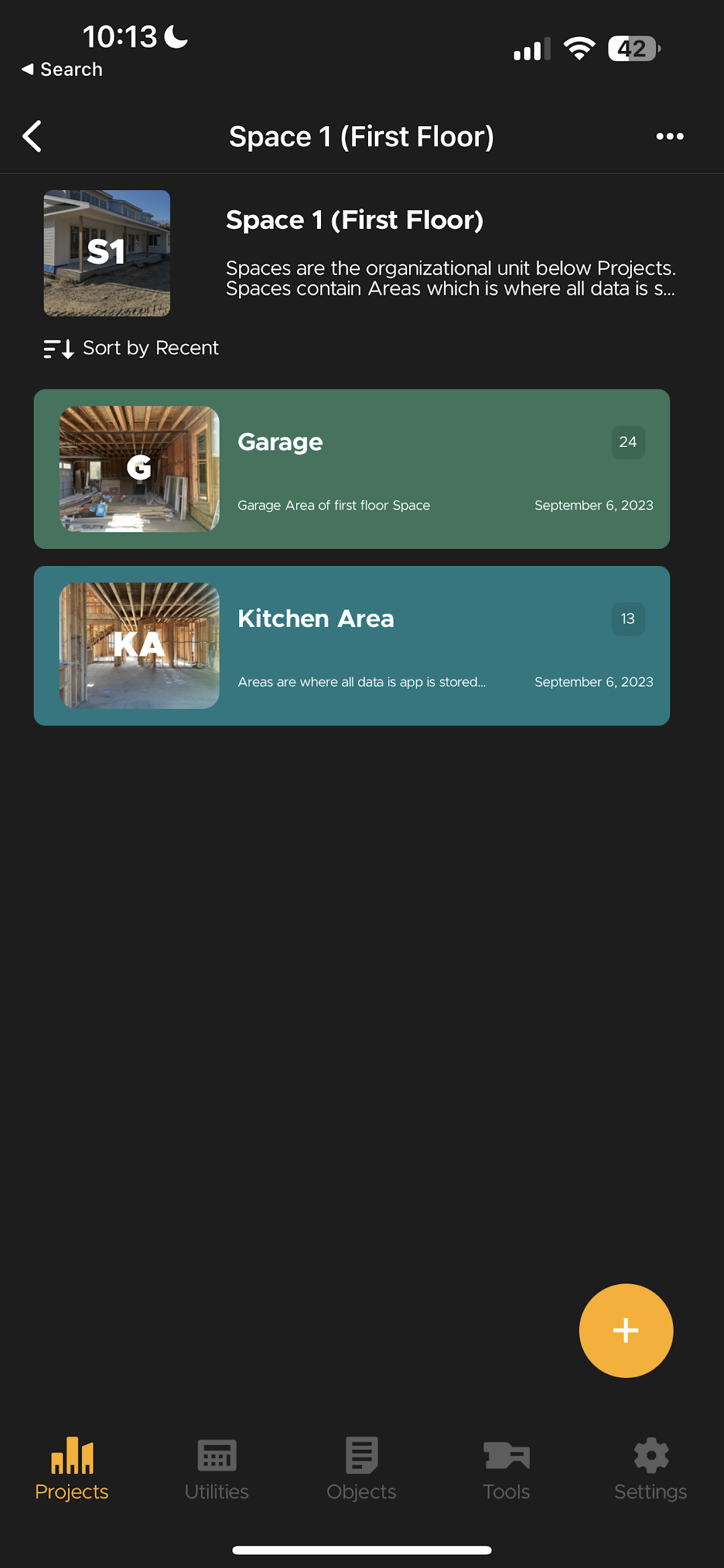This screenshot has width=724, height=1568.
Task: Select the Projects tab
Action: (x=72, y=1469)
